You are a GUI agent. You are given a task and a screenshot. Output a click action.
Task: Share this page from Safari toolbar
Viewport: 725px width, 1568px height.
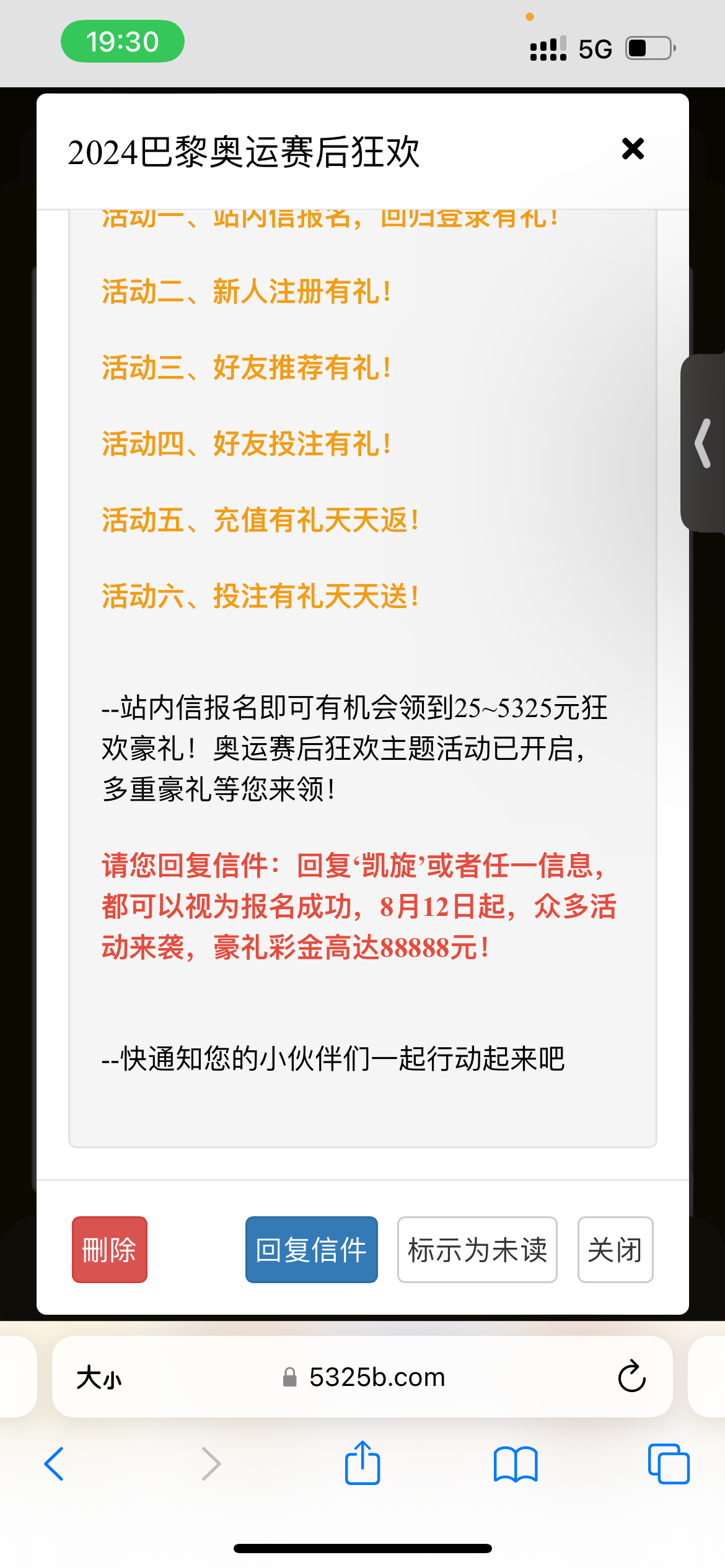362,1463
